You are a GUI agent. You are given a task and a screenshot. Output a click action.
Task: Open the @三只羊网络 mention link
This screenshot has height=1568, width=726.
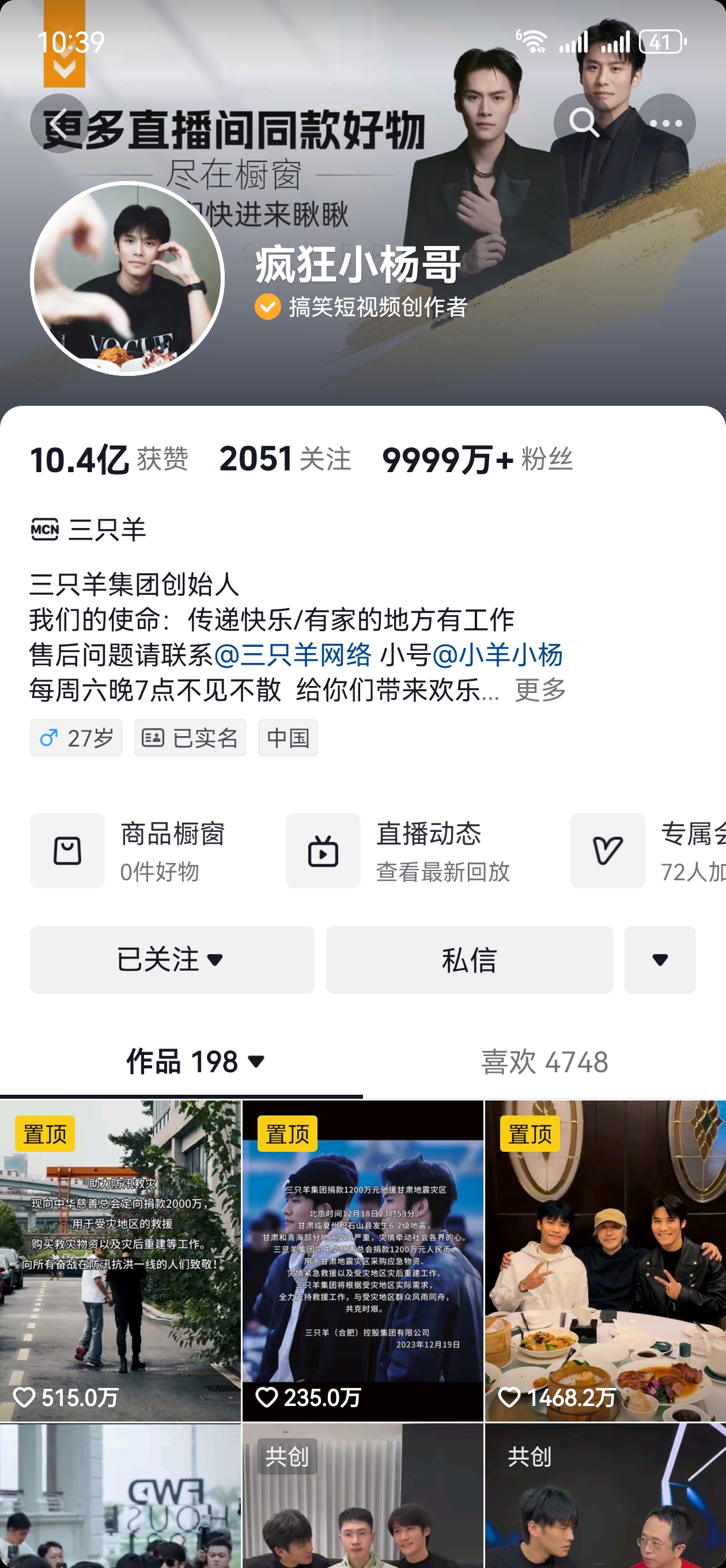pos(292,655)
